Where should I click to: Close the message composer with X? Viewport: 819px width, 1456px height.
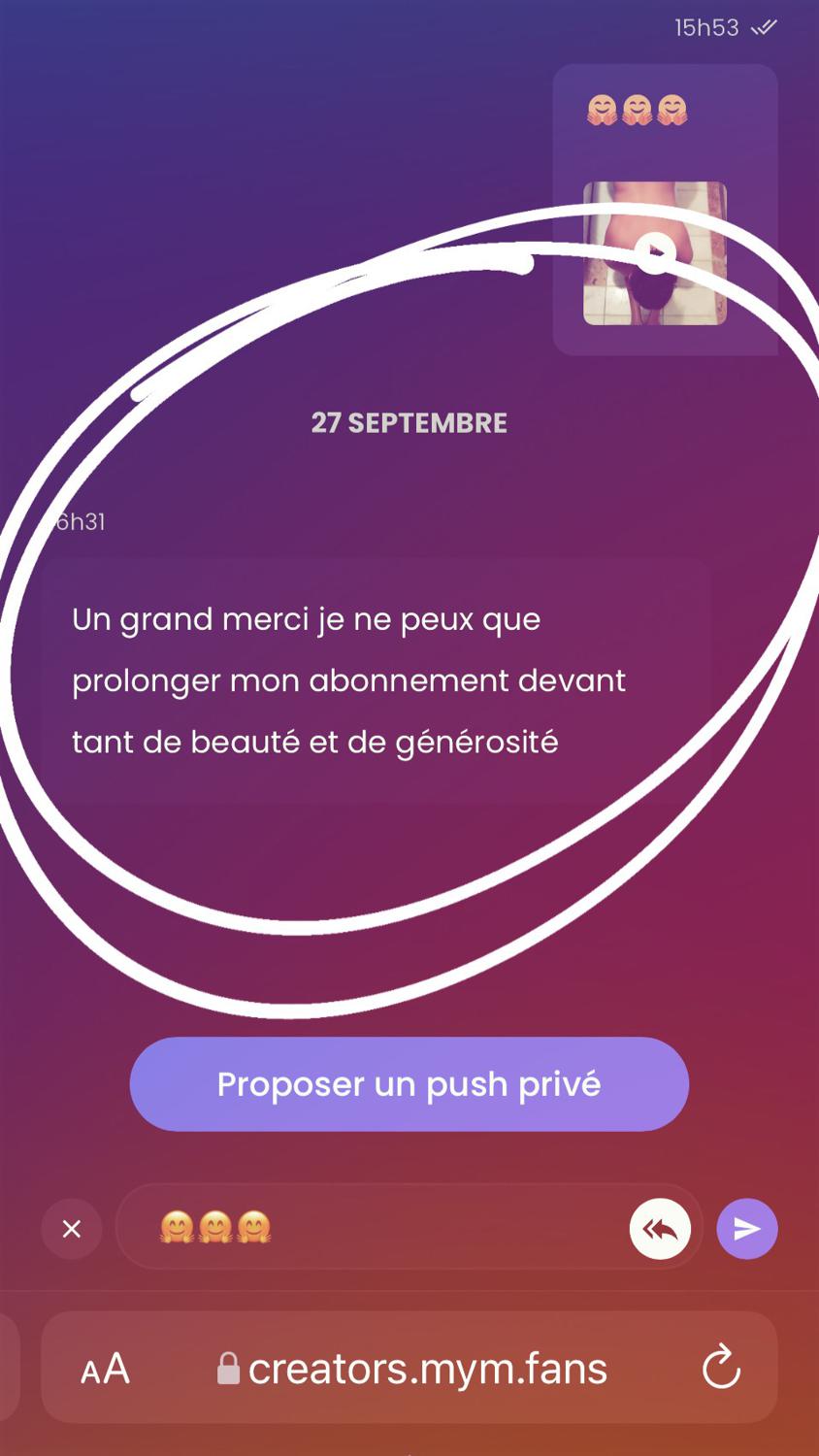(x=72, y=1229)
